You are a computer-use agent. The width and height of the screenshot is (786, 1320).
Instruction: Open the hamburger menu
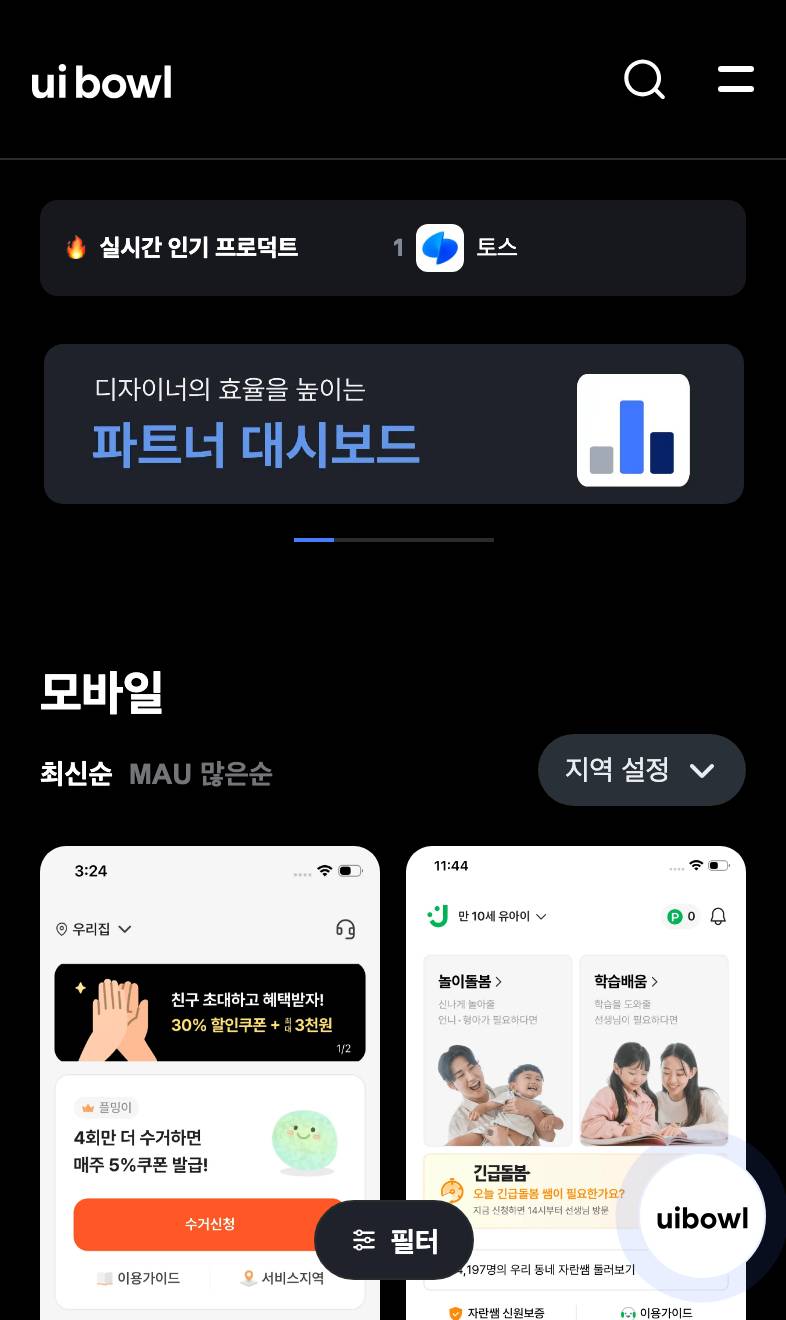(x=736, y=79)
